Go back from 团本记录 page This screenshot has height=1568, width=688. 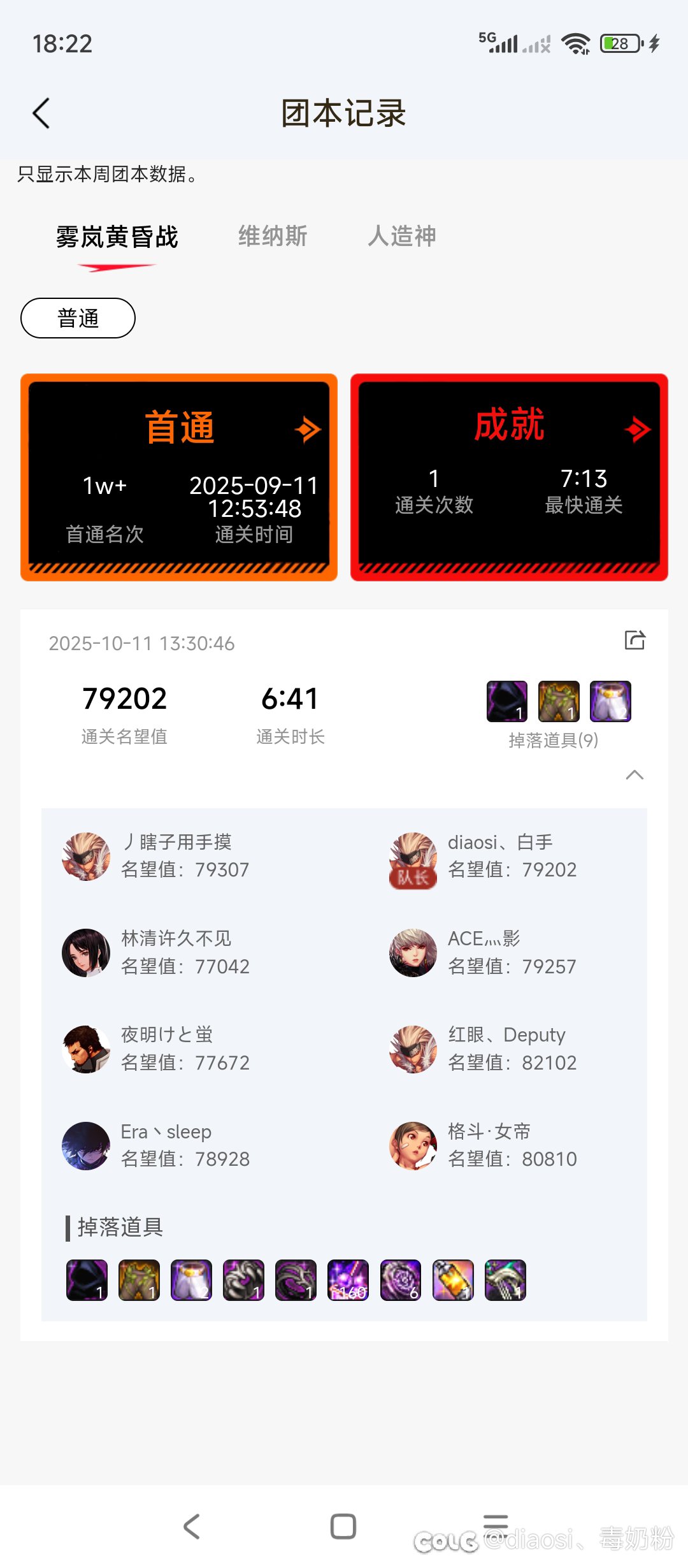(41, 113)
